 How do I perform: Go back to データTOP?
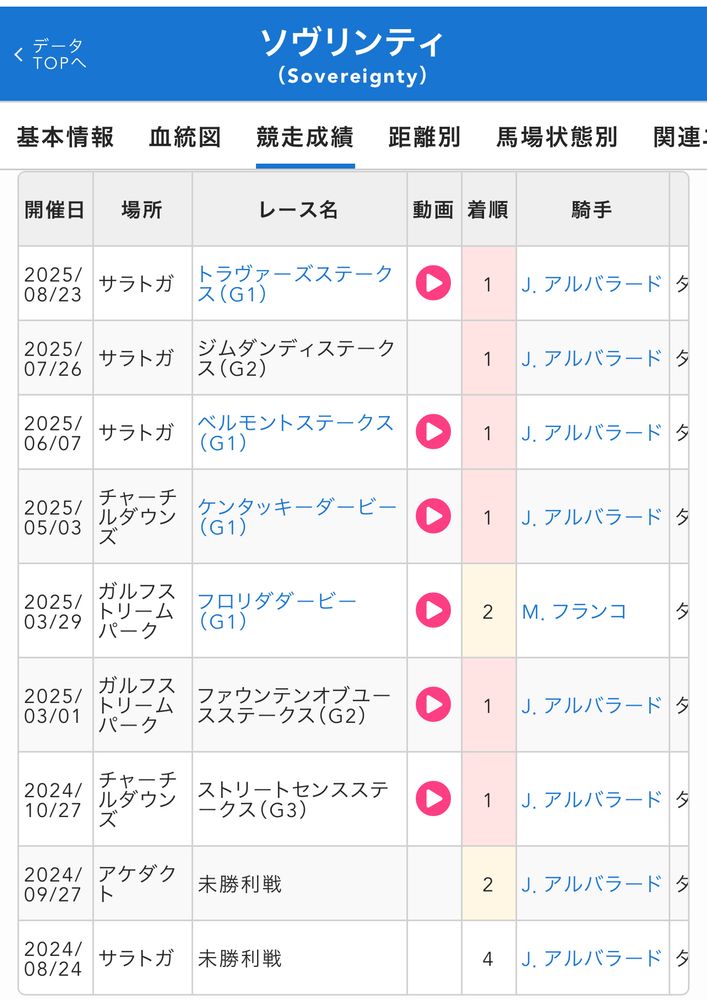(50, 54)
